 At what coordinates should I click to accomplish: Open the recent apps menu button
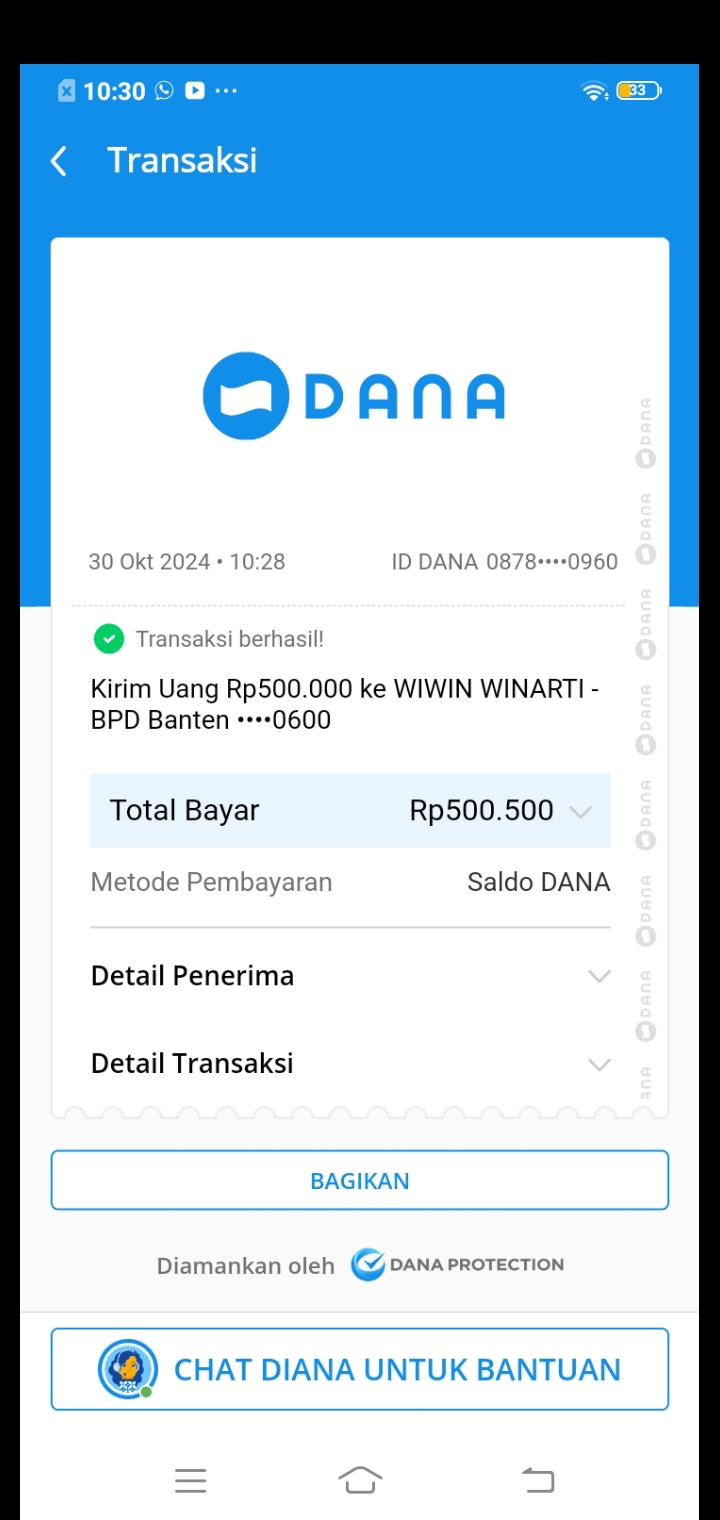point(190,1480)
